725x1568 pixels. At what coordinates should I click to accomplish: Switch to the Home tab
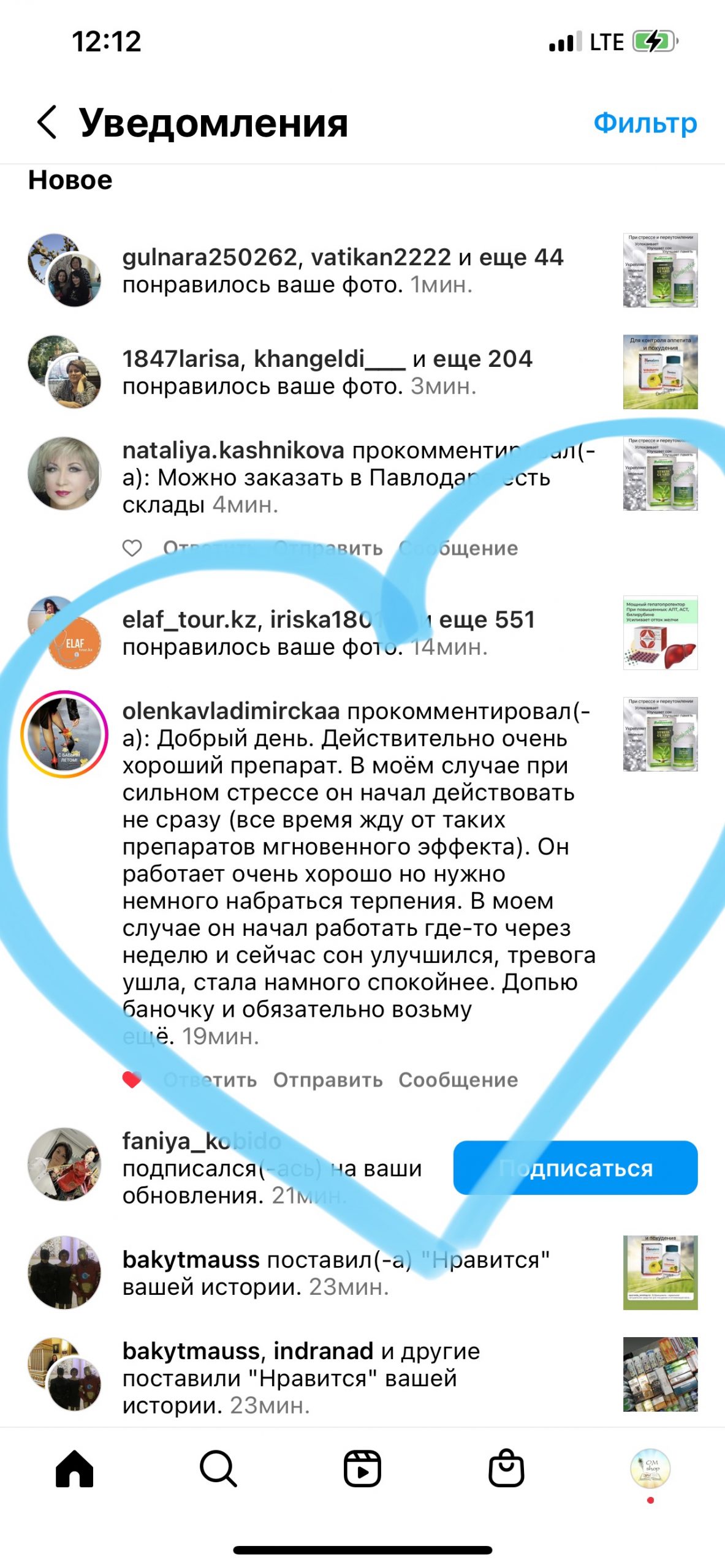[74, 1468]
